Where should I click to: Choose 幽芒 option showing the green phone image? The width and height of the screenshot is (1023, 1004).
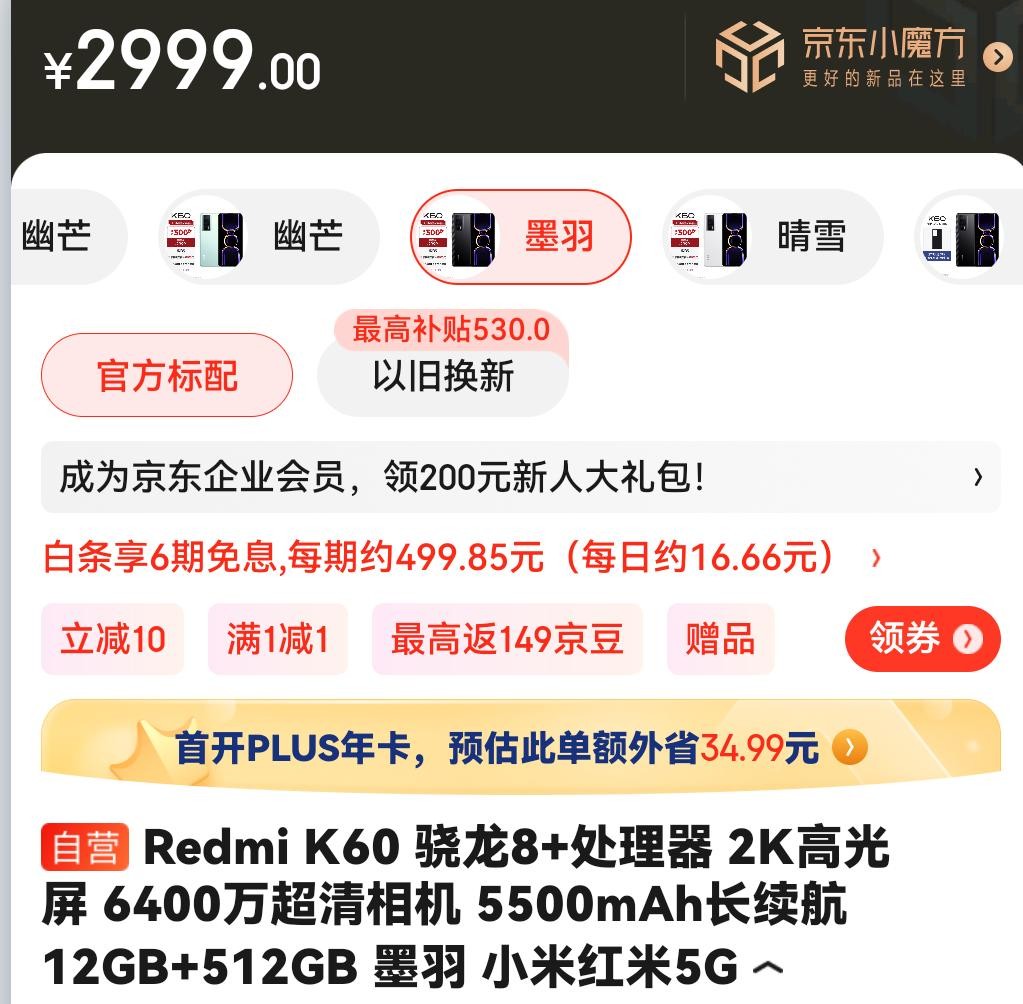(270, 237)
